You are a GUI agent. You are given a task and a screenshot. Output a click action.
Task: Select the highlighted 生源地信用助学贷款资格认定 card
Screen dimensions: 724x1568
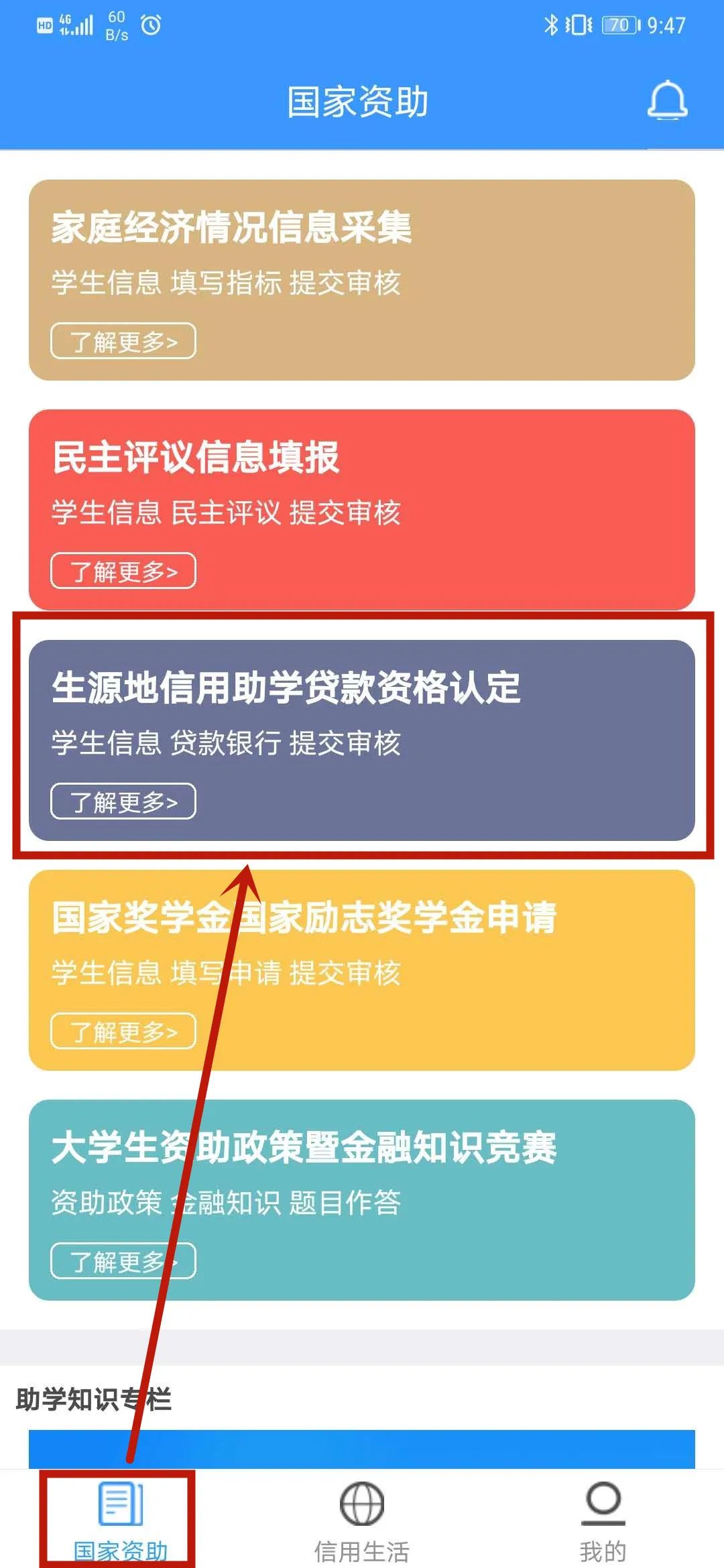362,737
